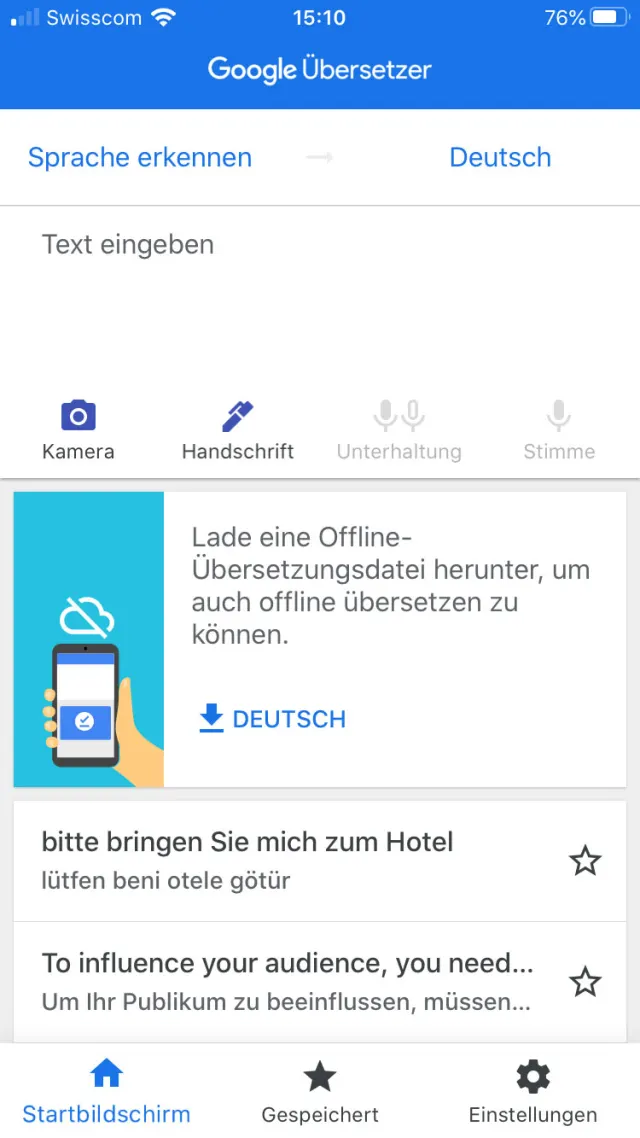Download the DEUTSCH offline file
This screenshot has height=1138, width=640.
pyautogui.click(x=272, y=718)
